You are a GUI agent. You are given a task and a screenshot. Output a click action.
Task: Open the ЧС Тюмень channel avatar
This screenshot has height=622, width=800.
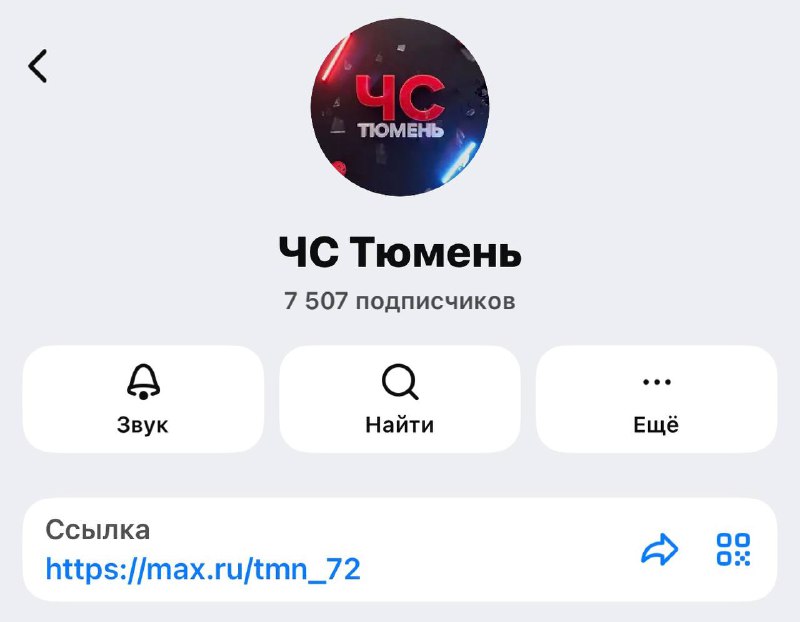click(400, 106)
